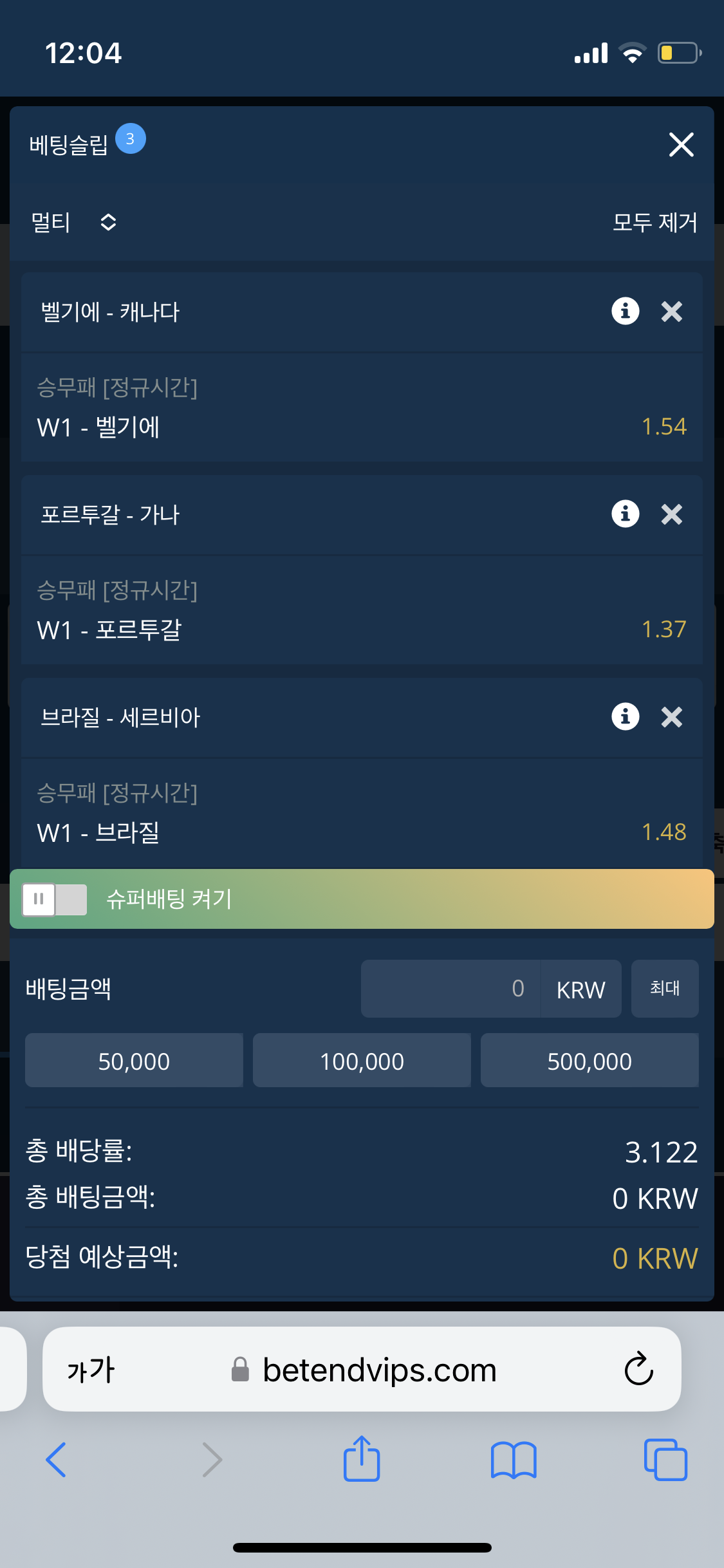Select the 50,000 quick amount
724x1568 pixels.
[x=134, y=1061]
